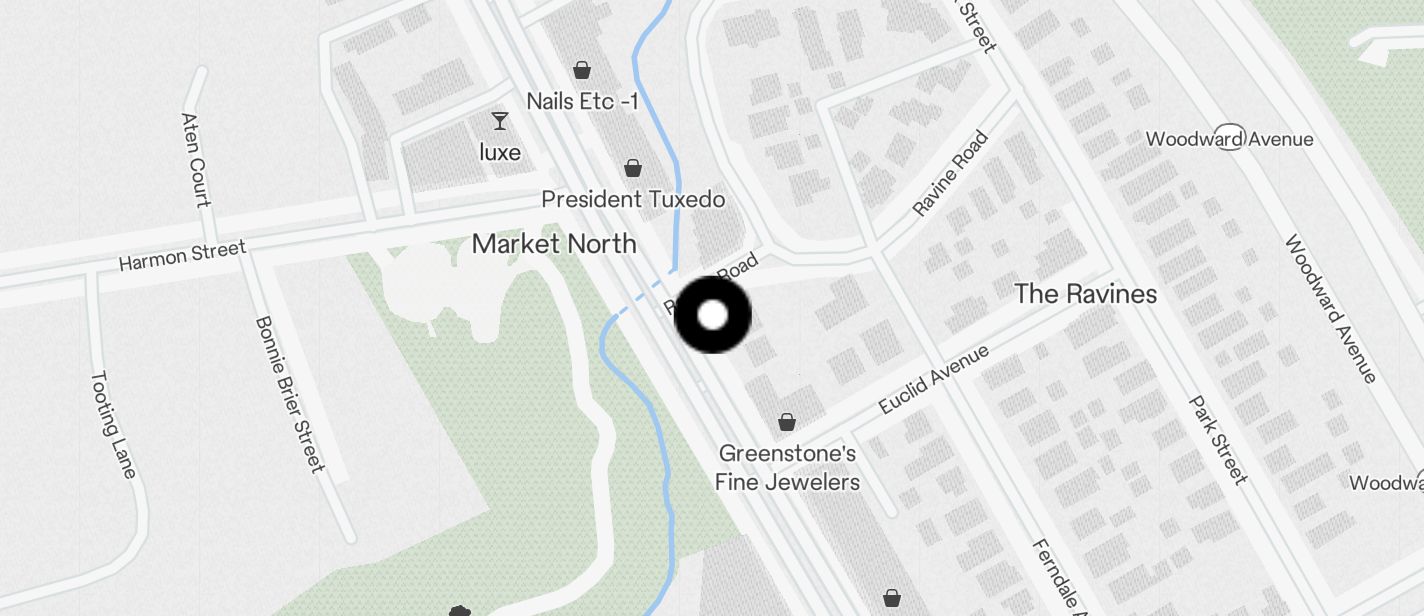Open Greenstone's Fine Jewelers shop marker
1424x616 pixels.
point(787,422)
